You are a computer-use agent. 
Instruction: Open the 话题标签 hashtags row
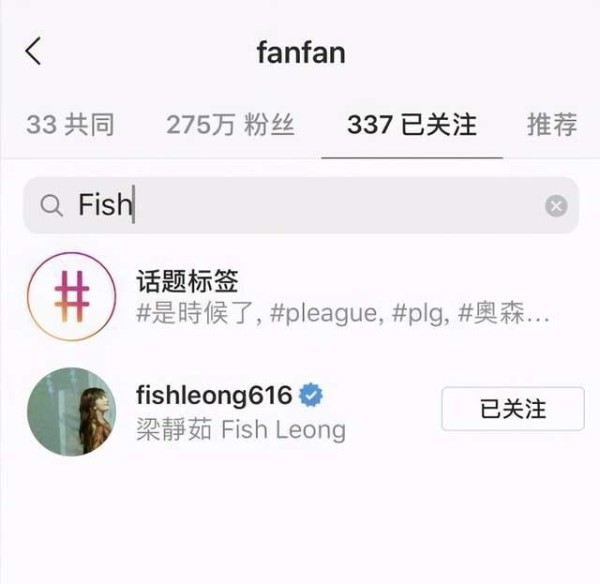[x=300, y=297]
